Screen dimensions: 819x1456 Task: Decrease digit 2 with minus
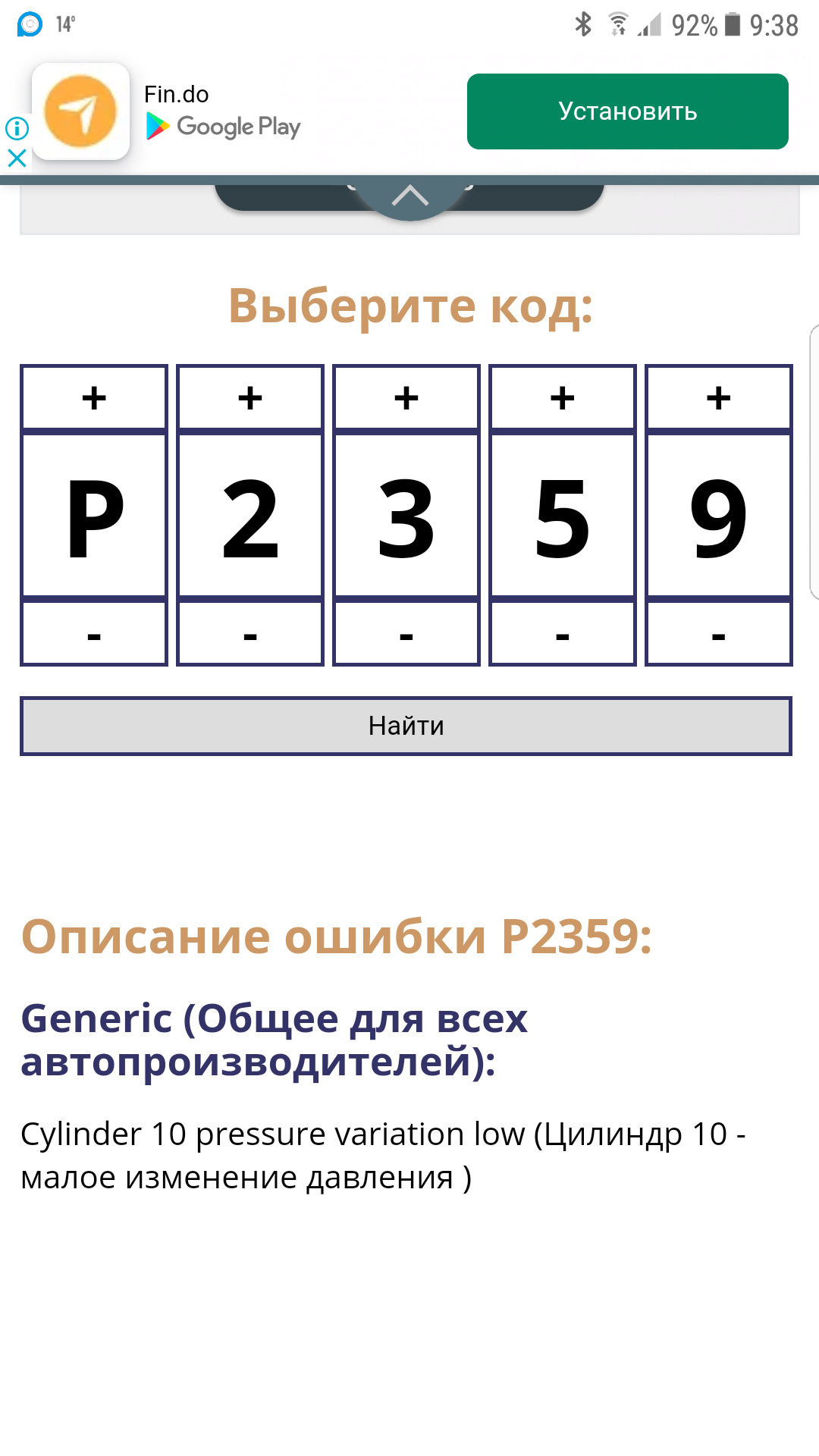250,634
